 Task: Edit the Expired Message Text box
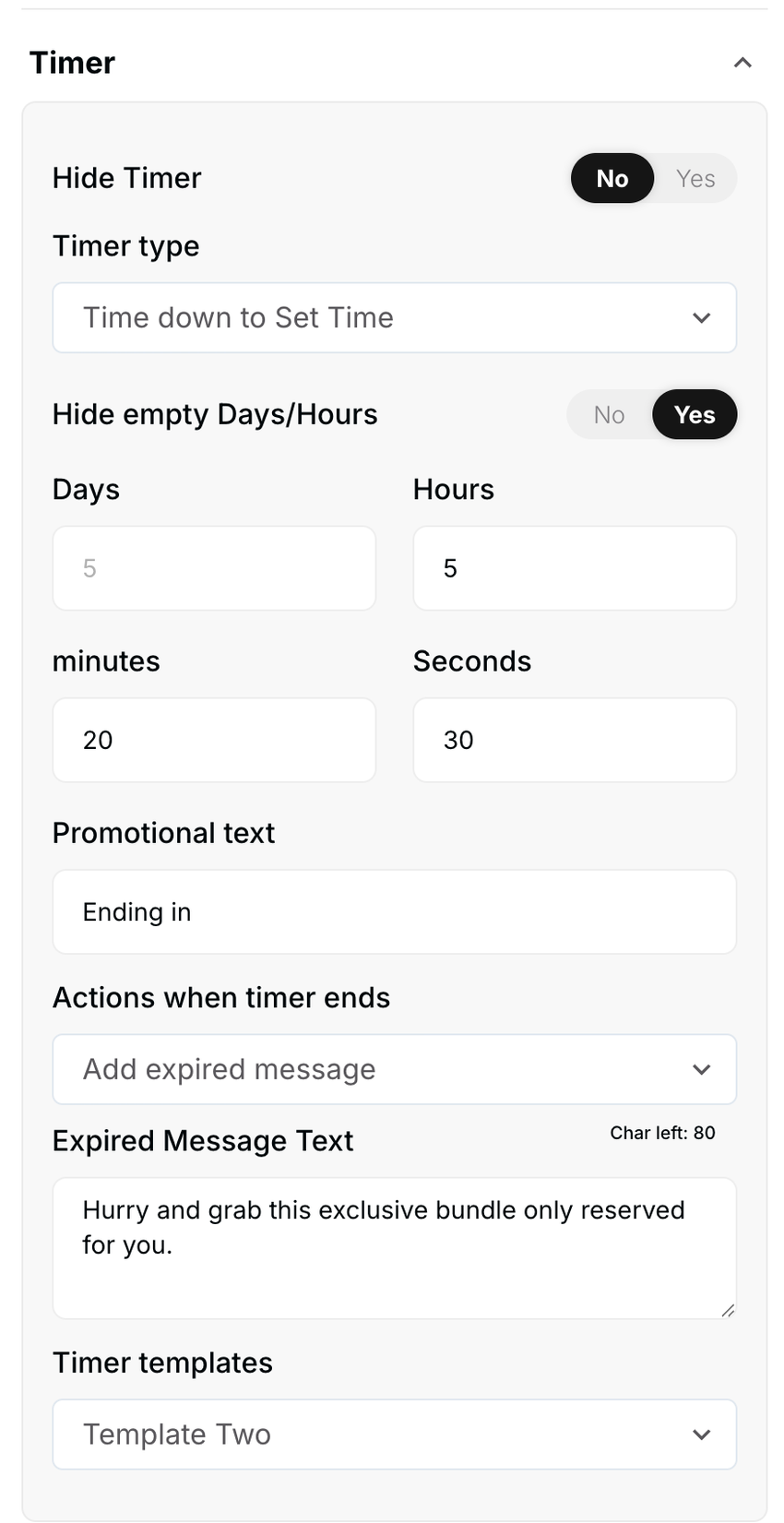[394, 1247]
